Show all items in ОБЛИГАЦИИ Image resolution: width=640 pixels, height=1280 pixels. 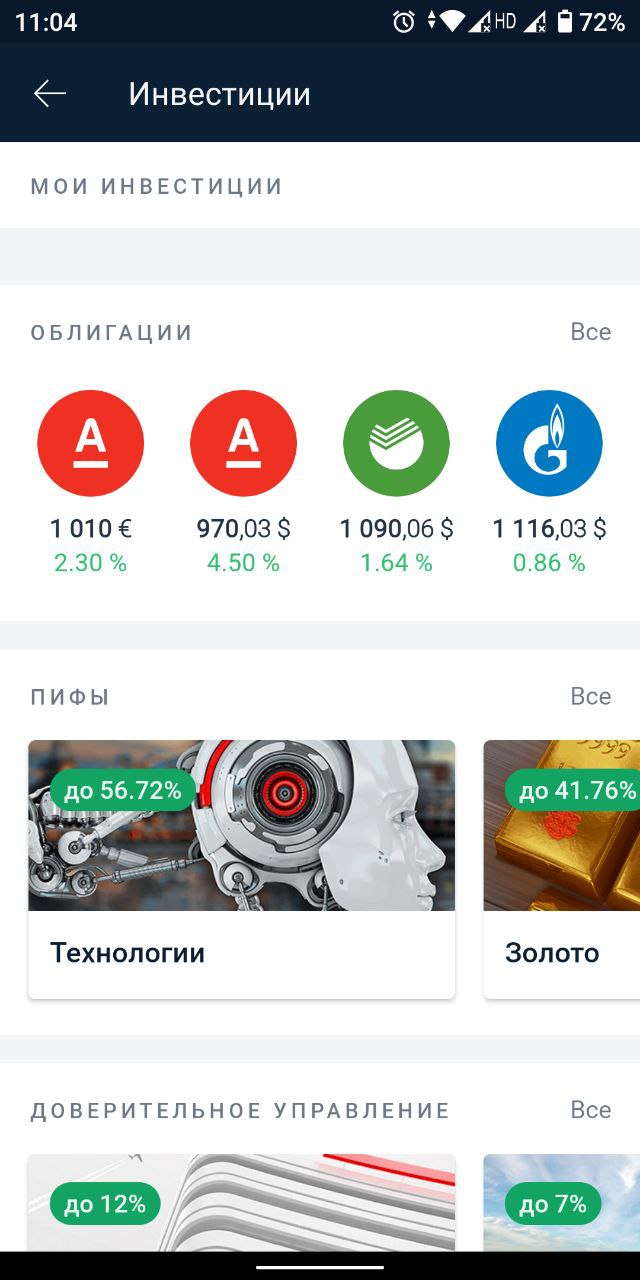pyautogui.click(x=590, y=332)
